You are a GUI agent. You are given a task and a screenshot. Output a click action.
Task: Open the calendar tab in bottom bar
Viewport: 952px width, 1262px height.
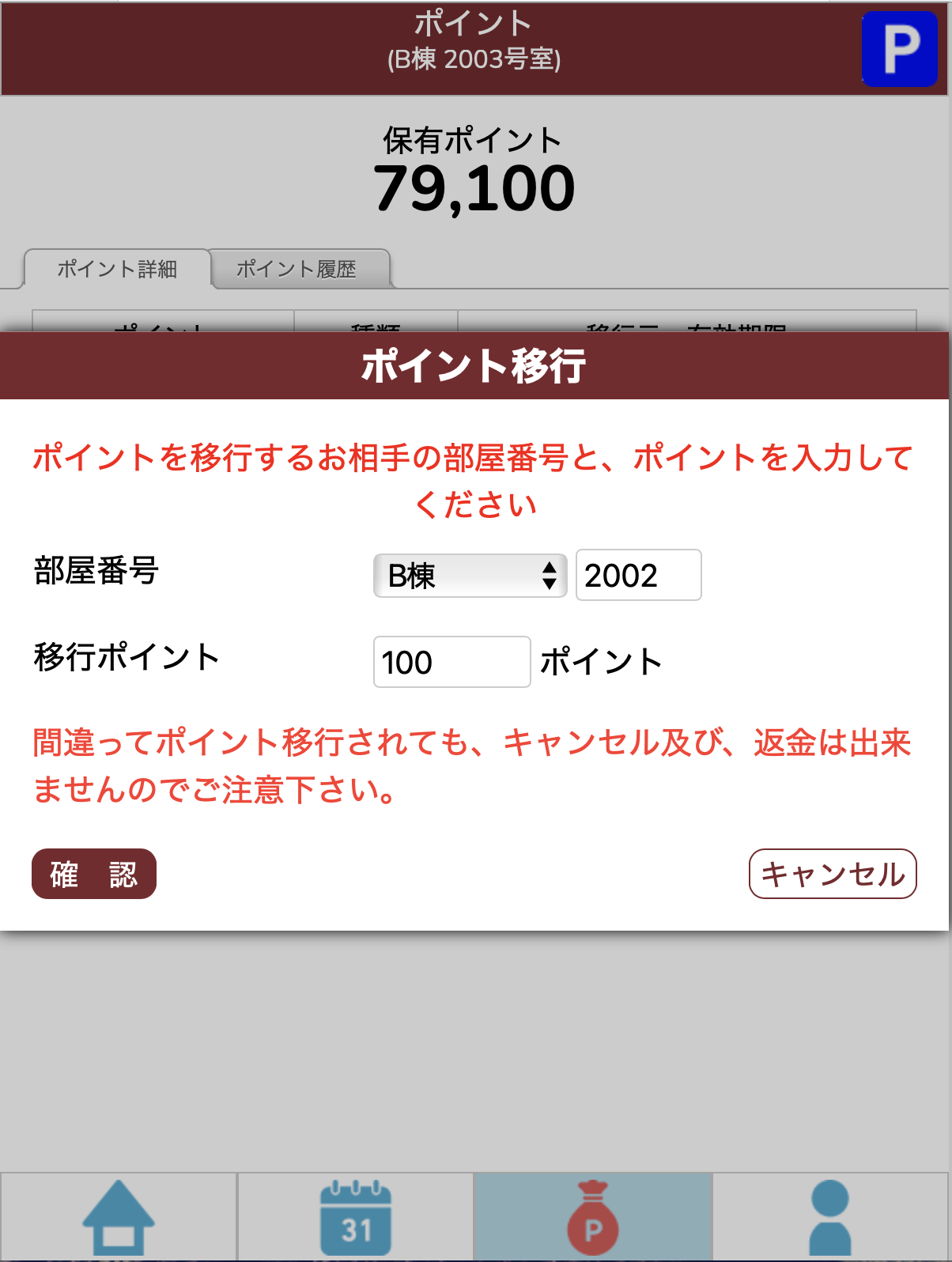click(x=356, y=1216)
